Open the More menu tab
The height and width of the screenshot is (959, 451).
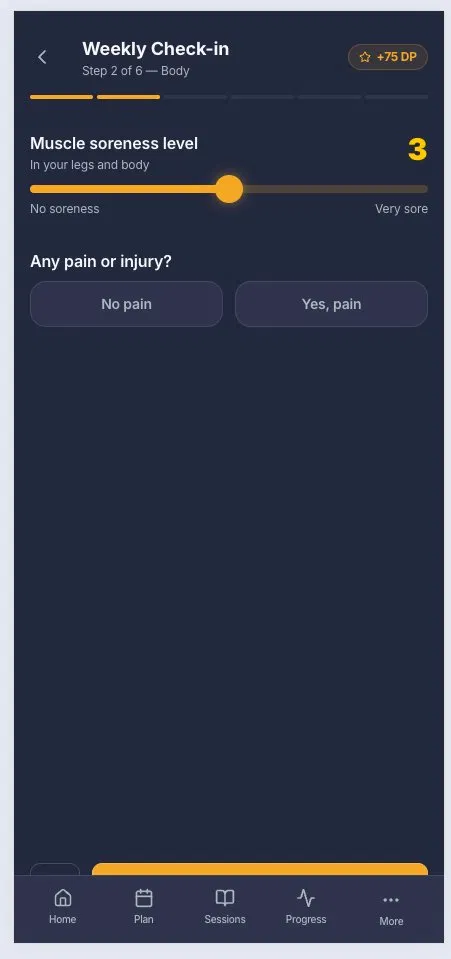point(391,908)
